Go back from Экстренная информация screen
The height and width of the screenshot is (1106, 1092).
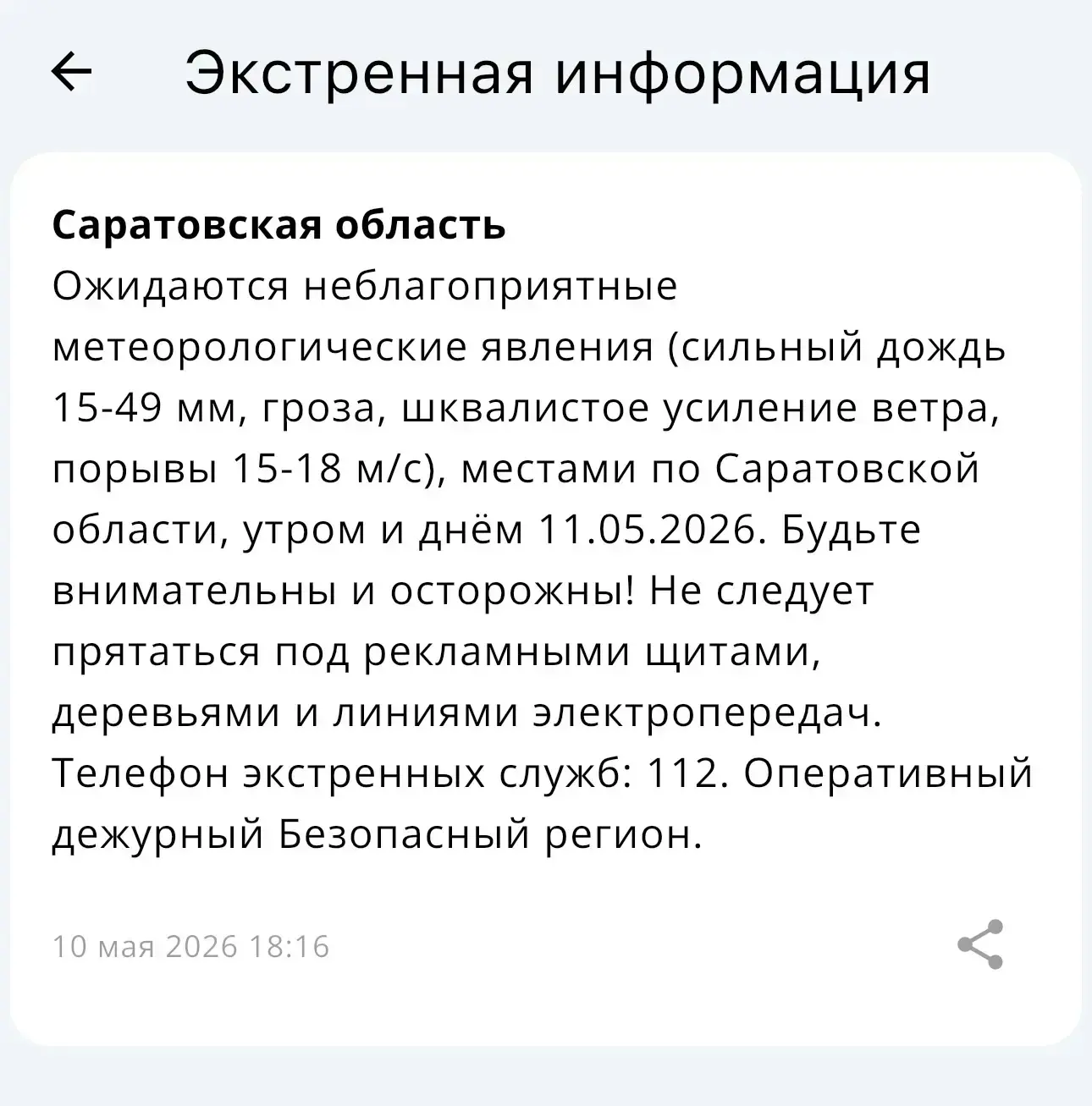(71, 72)
